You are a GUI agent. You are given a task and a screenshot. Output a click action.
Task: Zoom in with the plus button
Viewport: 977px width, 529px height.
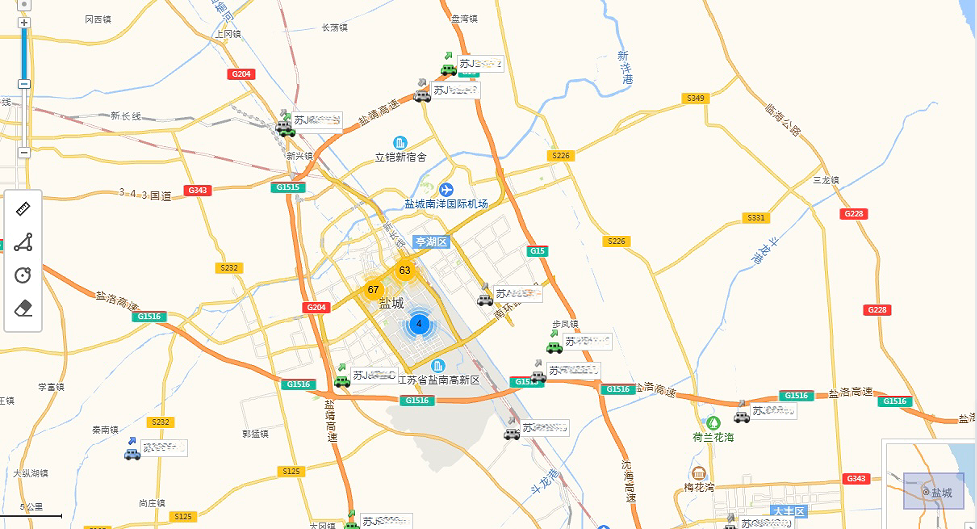24,22
